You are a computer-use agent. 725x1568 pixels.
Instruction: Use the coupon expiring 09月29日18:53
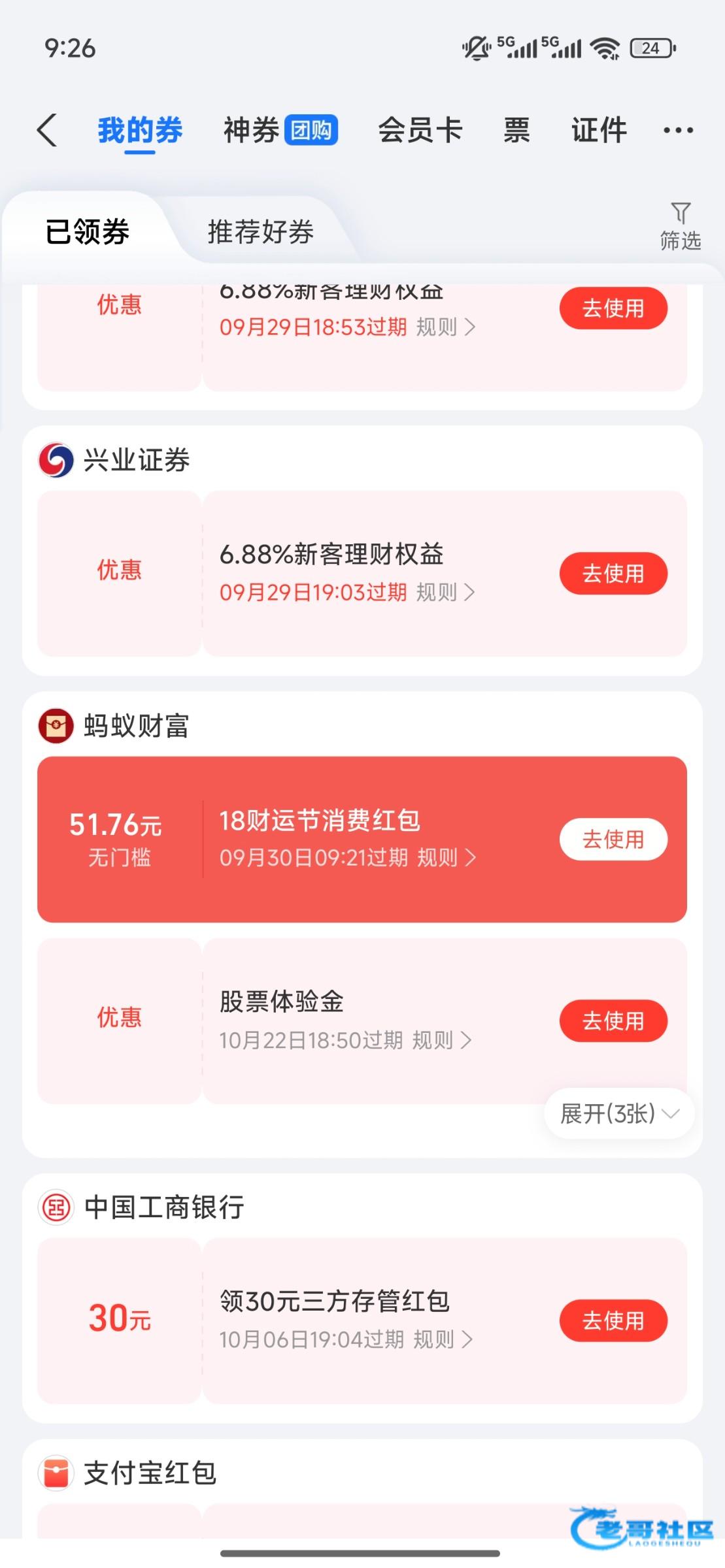pos(613,308)
